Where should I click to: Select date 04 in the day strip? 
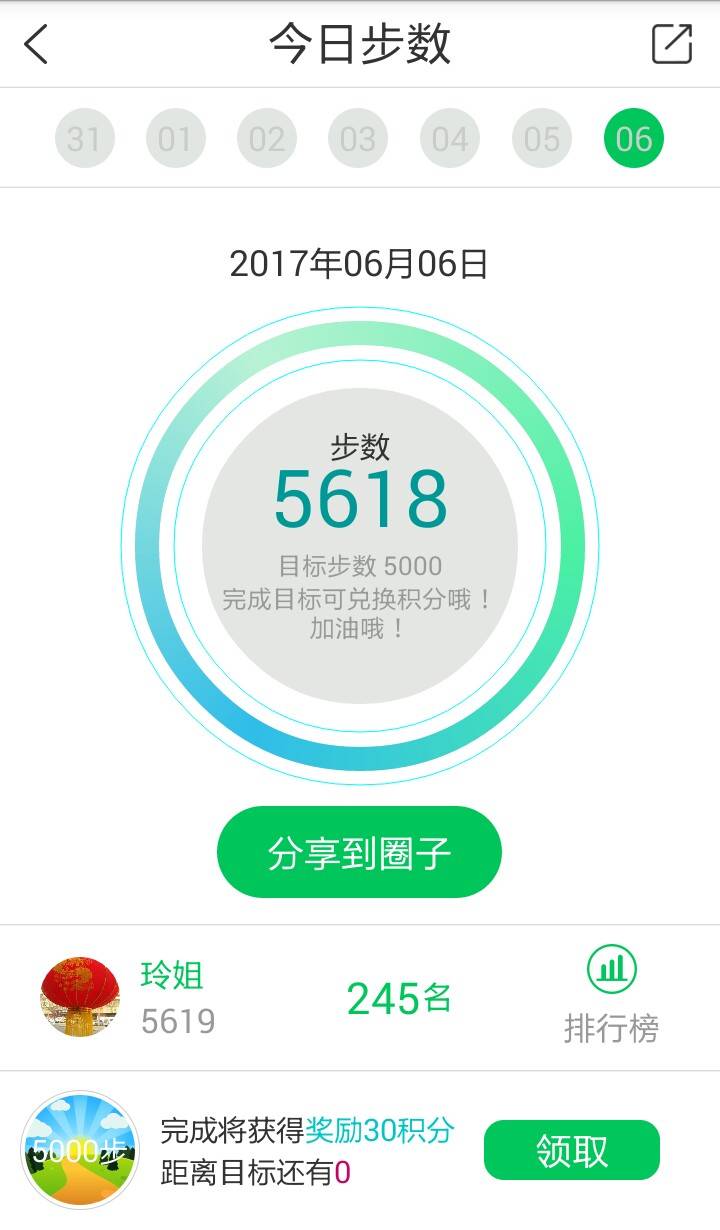(x=450, y=138)
